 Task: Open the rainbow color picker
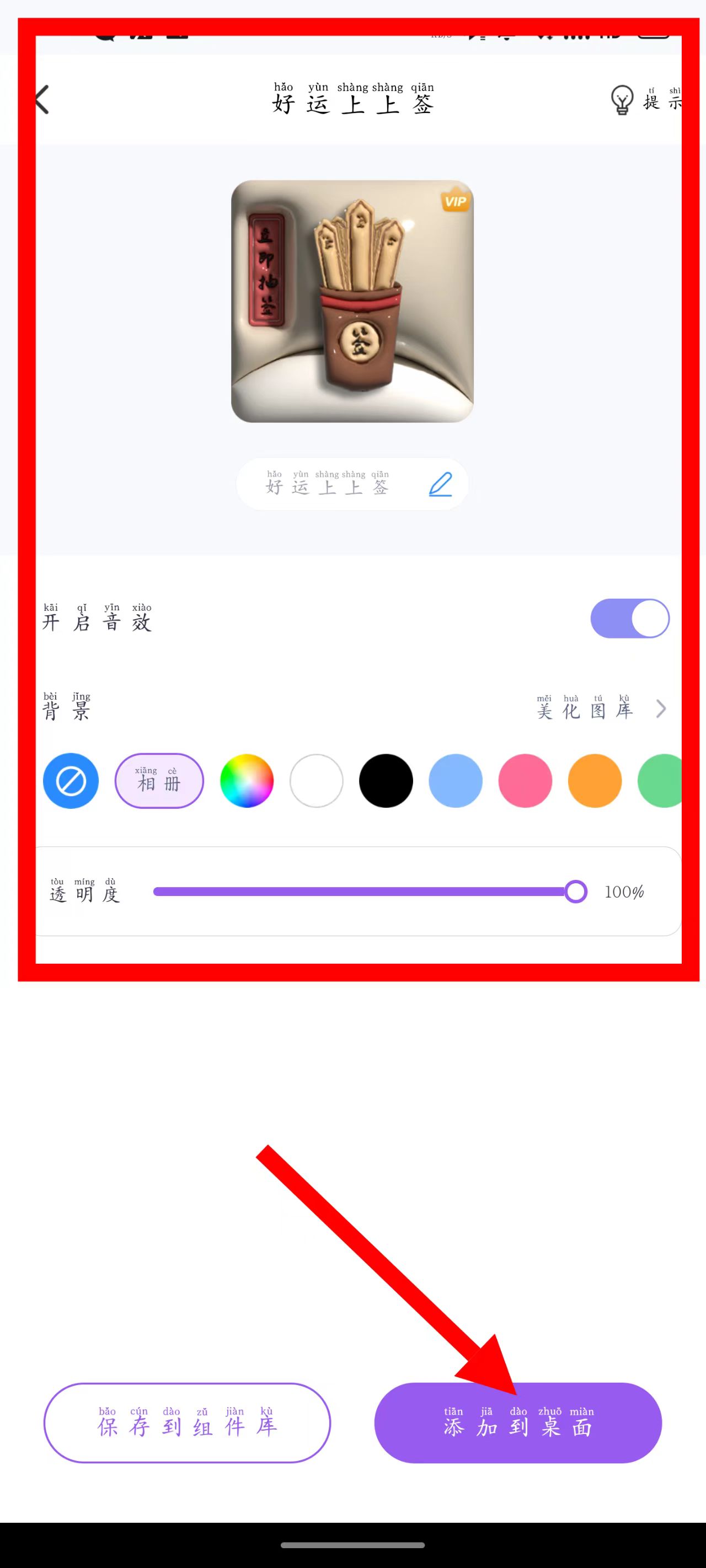(x=247, y=781)
